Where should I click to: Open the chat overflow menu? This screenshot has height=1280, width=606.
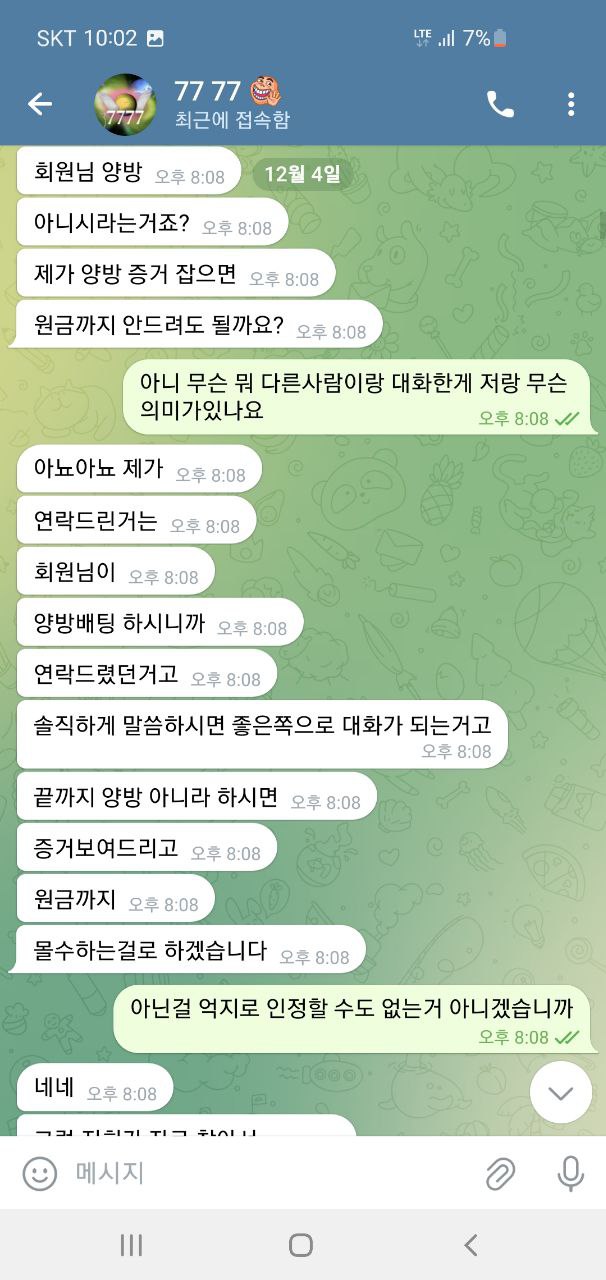coord(570,104)
